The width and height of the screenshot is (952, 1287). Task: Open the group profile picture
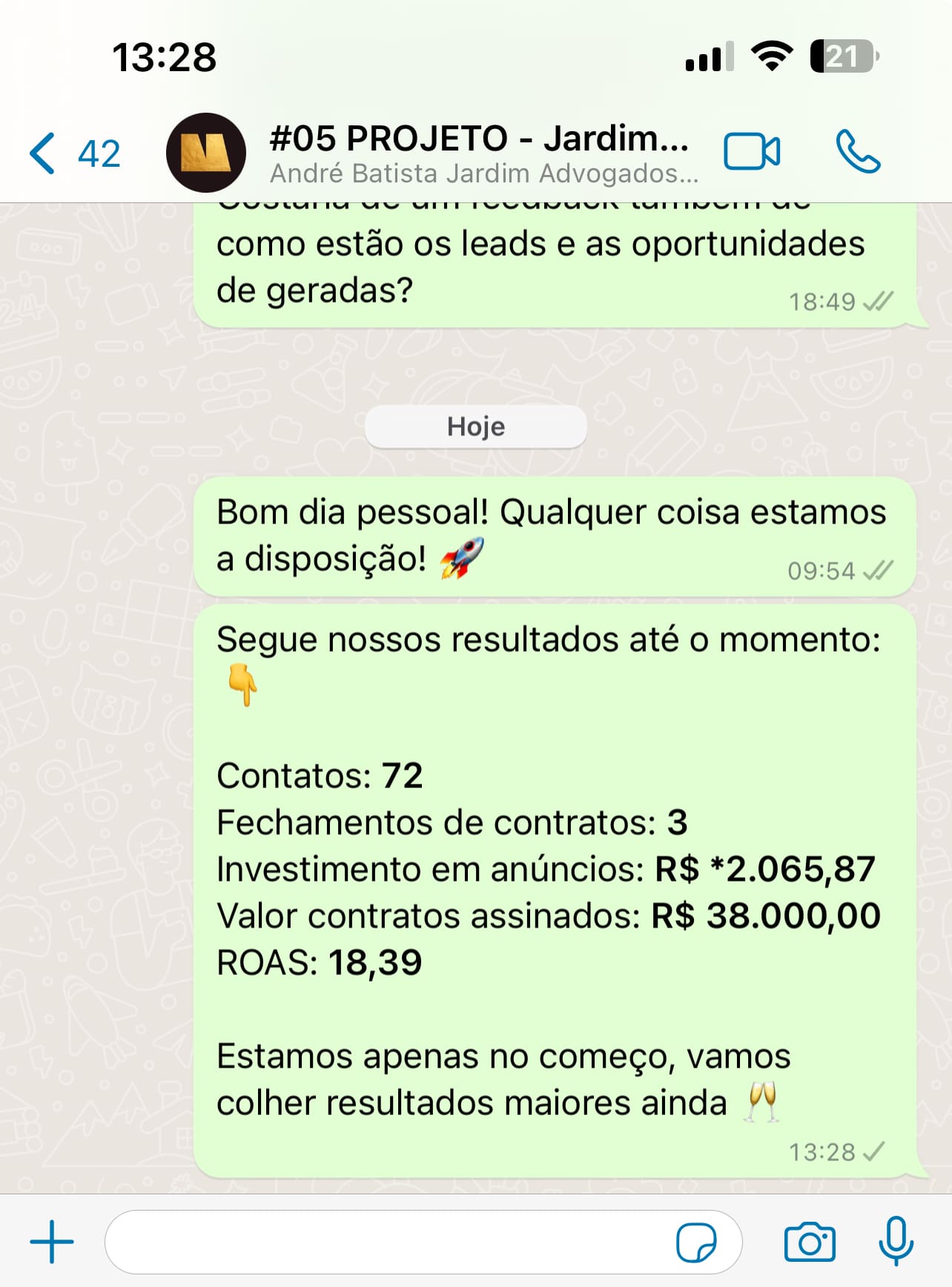tap(205, 153)
